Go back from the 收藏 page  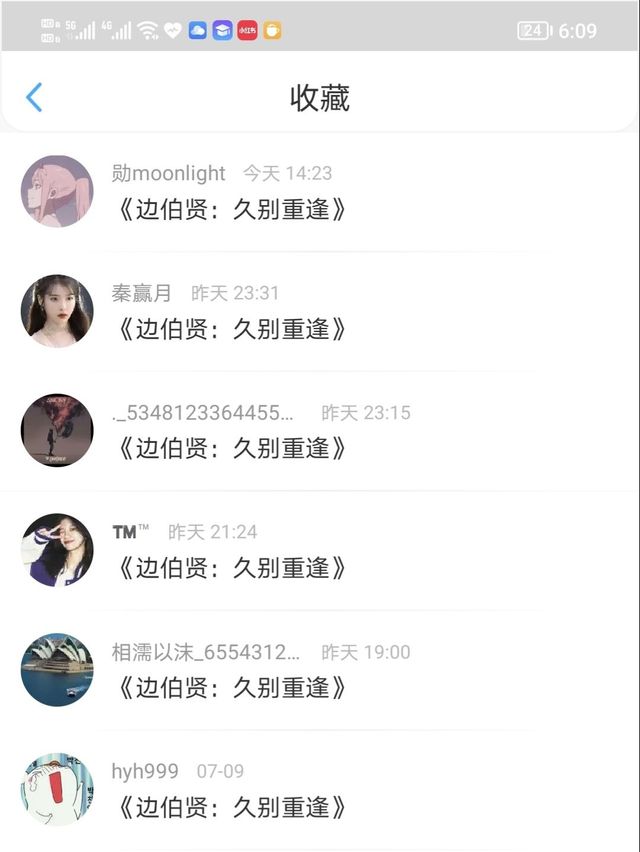[x=34, y=97]
